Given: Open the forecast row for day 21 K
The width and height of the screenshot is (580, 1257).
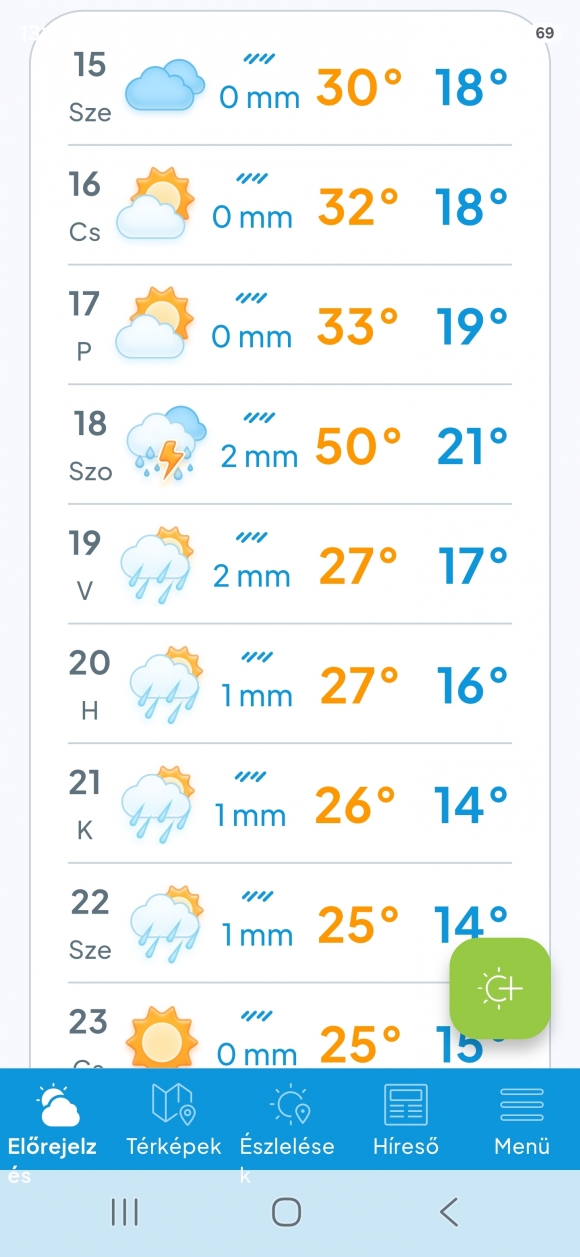Looking at the screenshot, I should pos(290,803).
